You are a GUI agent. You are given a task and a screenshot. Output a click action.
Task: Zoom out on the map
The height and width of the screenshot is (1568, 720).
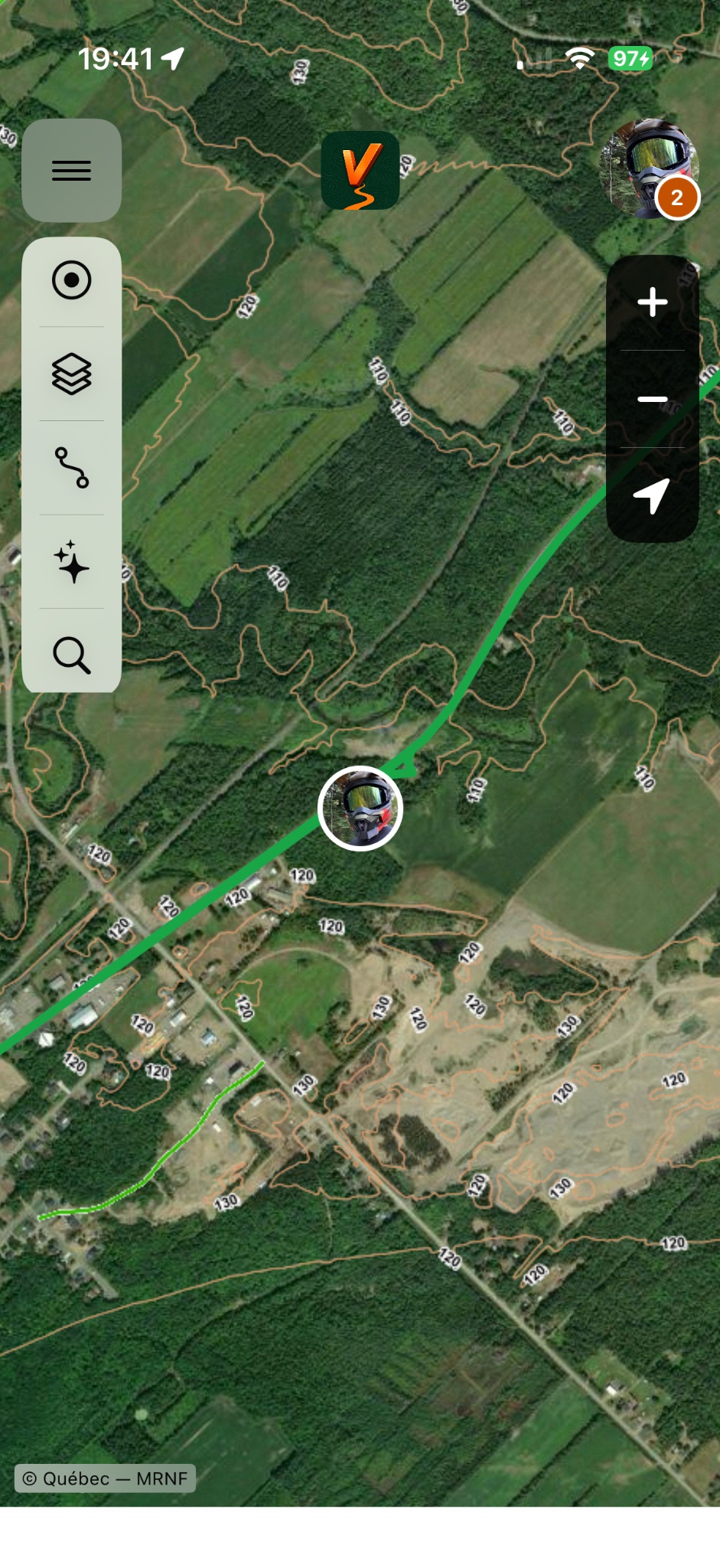(653, 399)
